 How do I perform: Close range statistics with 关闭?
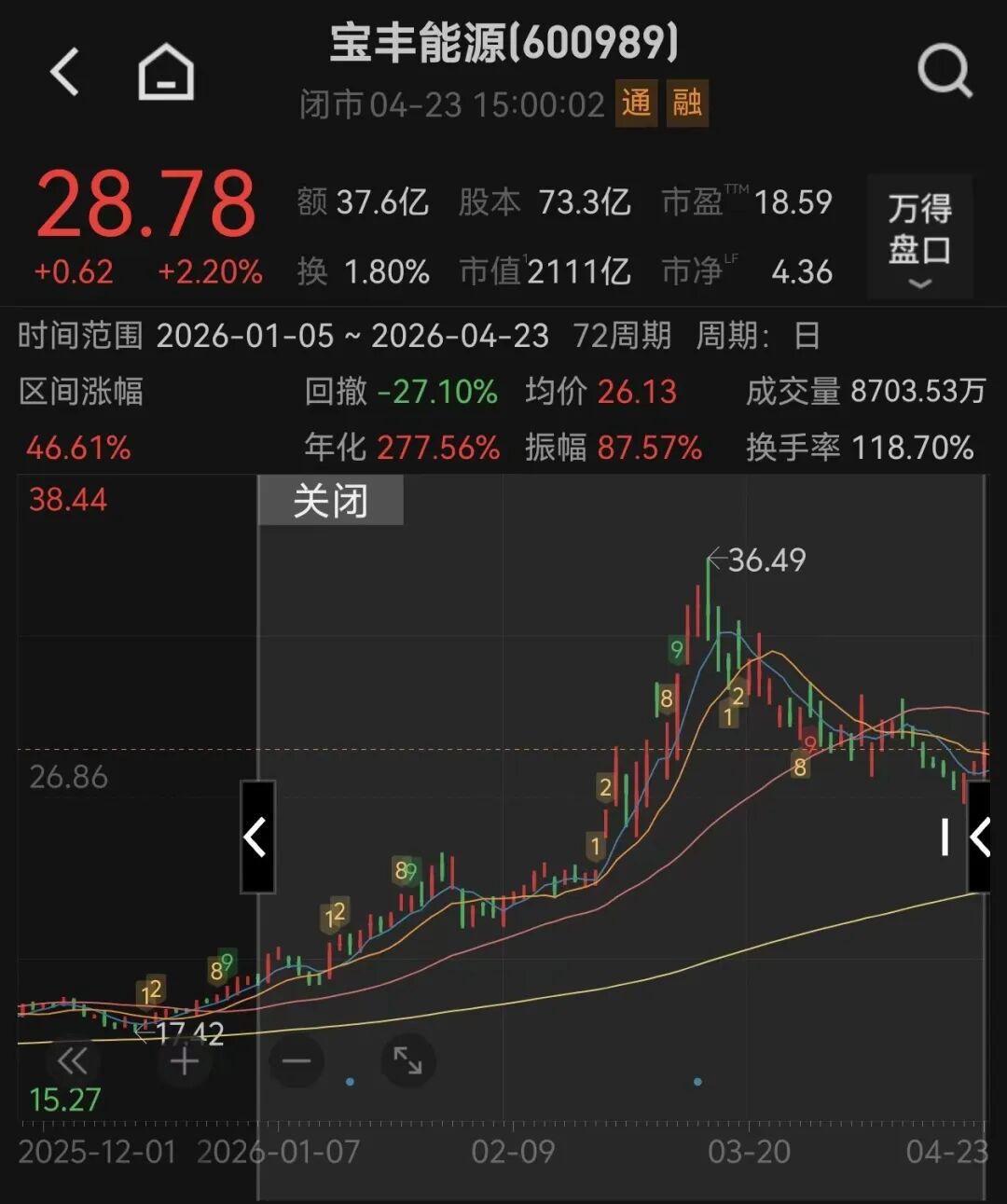point(330,501)
